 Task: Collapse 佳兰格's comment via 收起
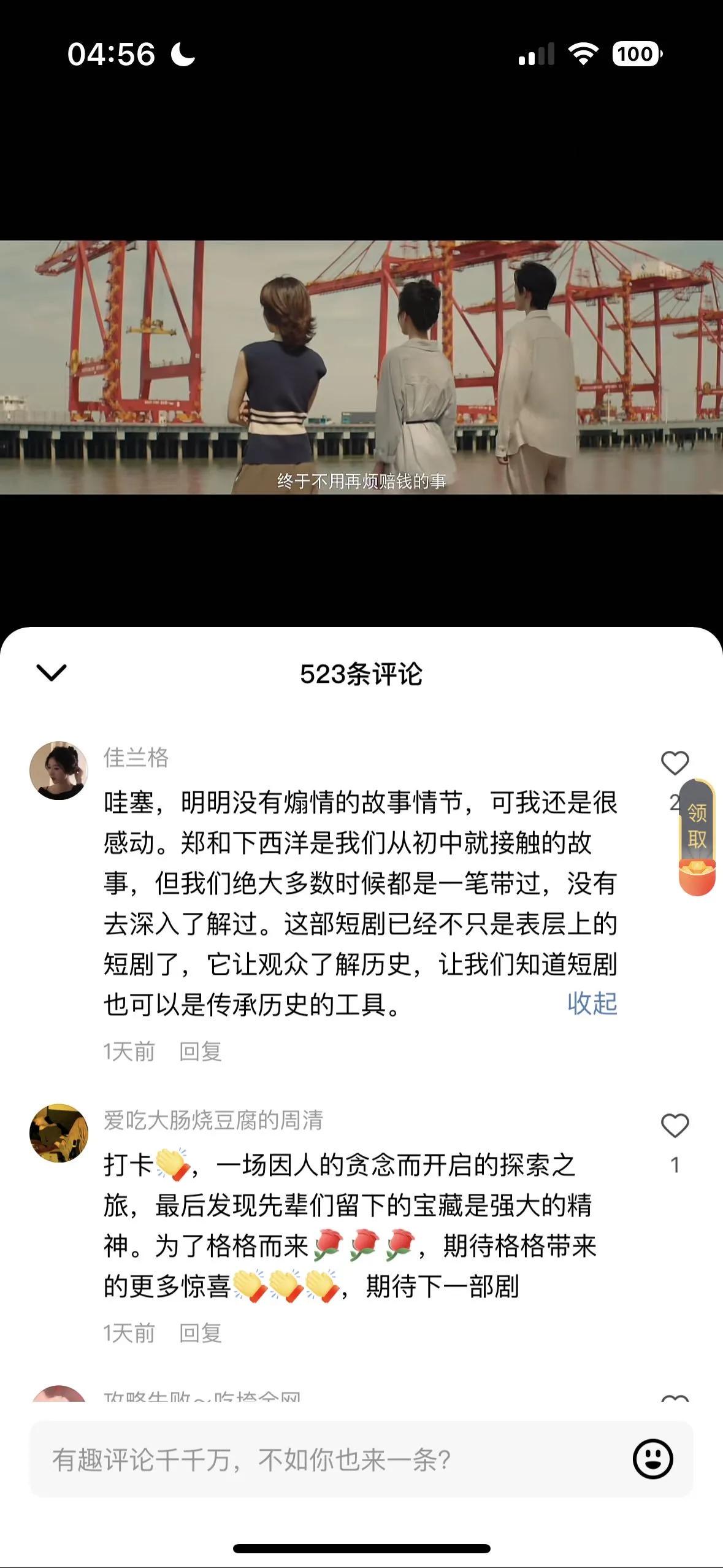tap(592, 1004)
